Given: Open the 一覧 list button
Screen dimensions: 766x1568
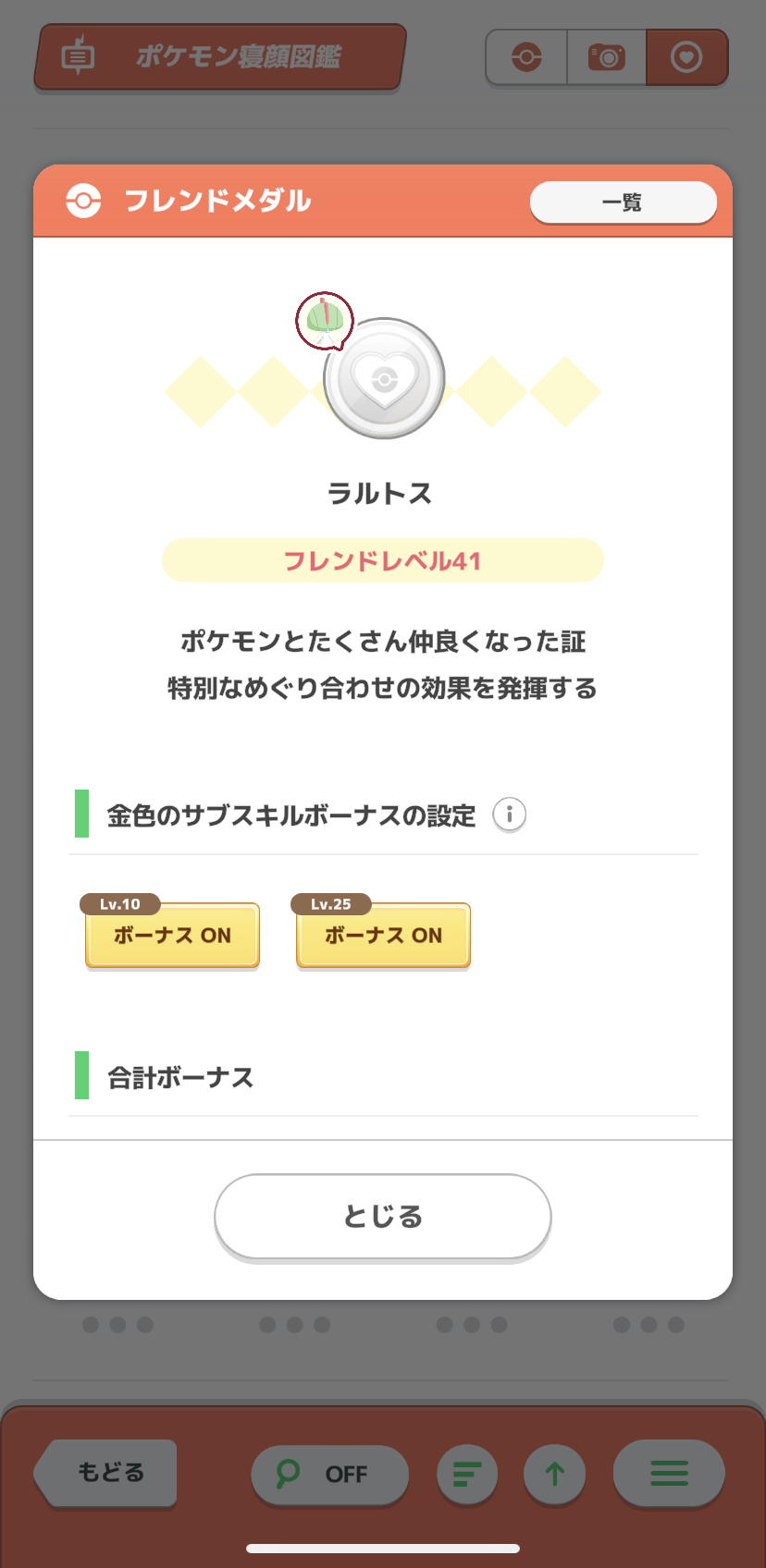Looking at the screenshot, I should point(623,202).
